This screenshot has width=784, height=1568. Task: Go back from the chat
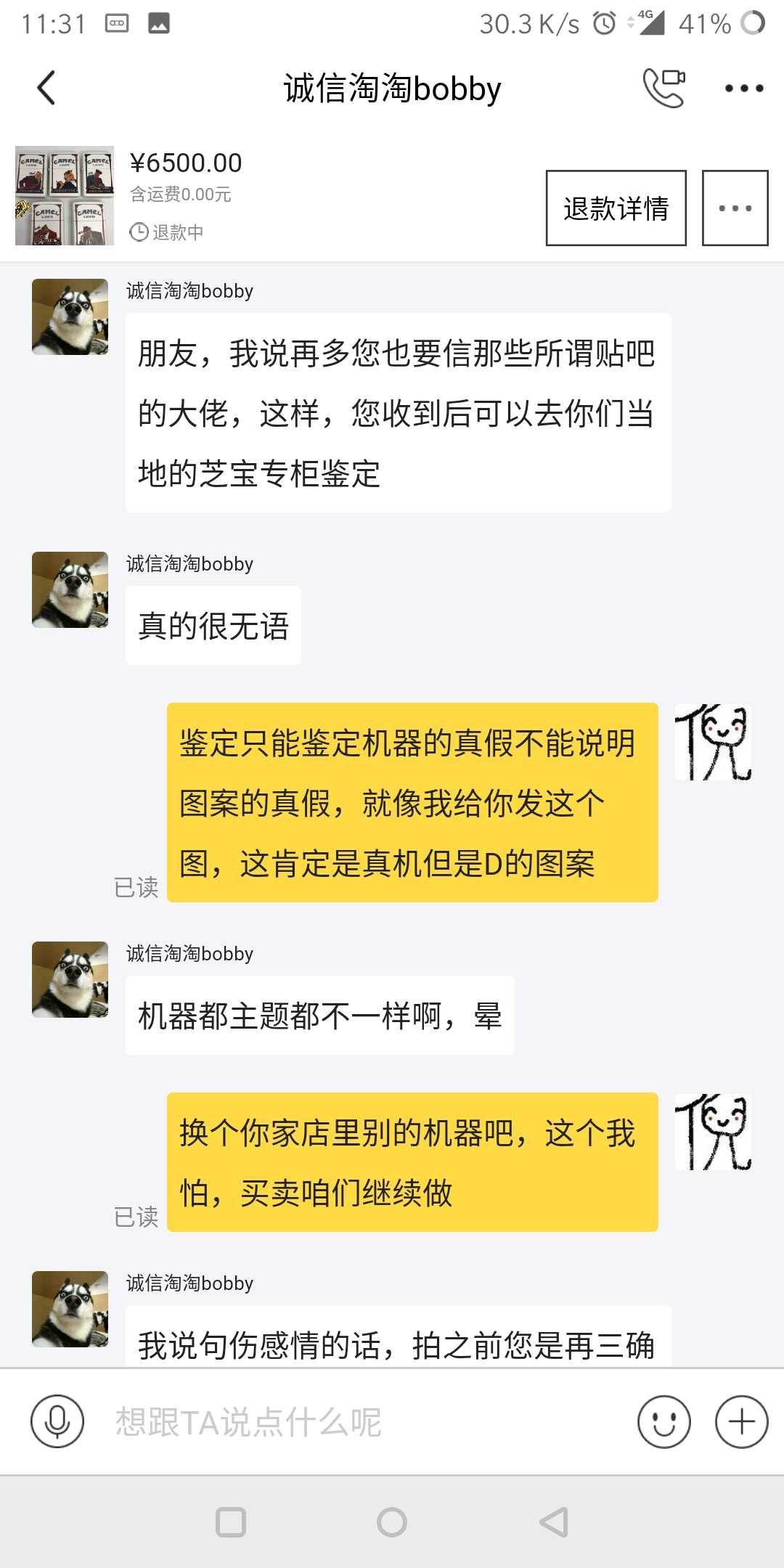46,89
